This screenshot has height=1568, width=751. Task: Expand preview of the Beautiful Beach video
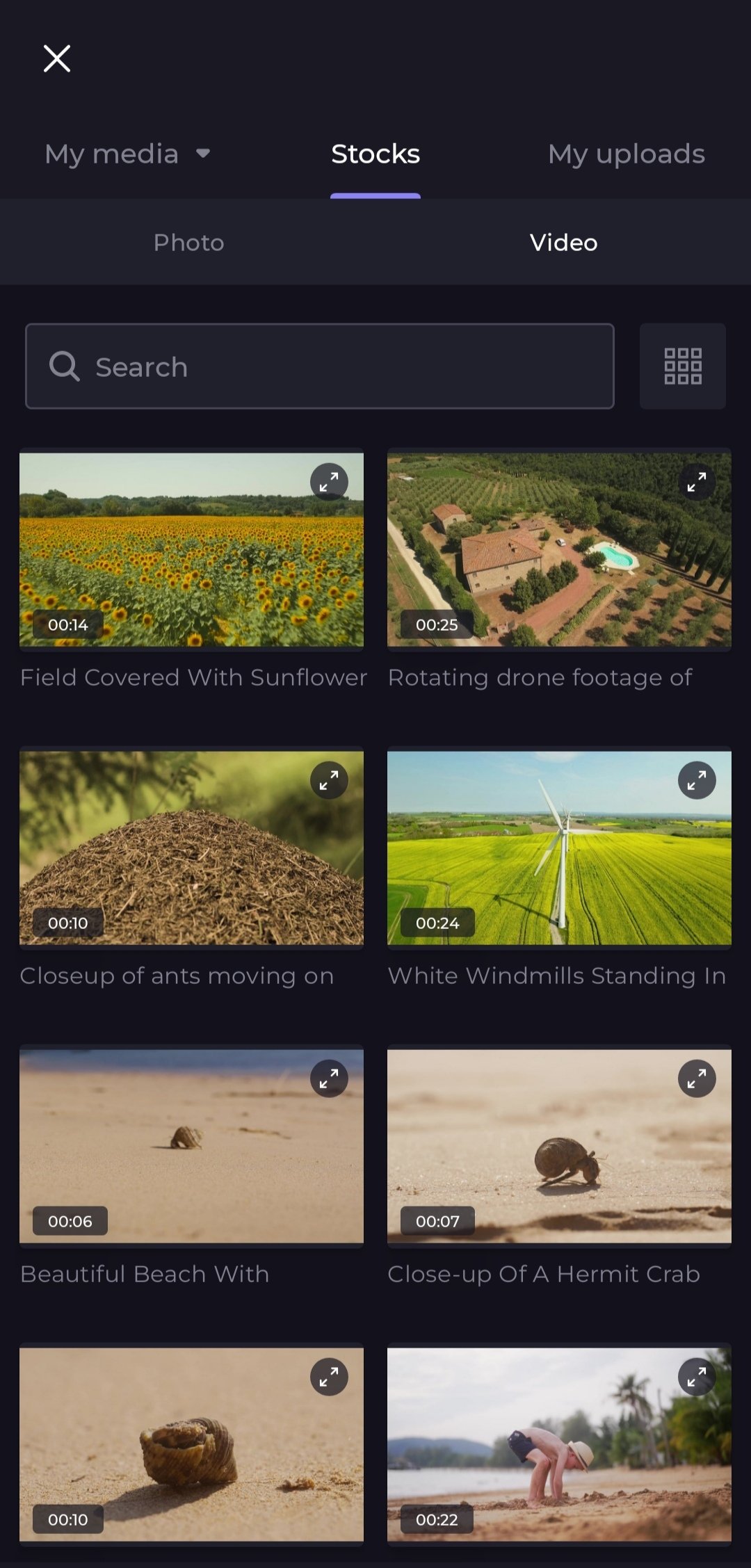click(329, 1078)
